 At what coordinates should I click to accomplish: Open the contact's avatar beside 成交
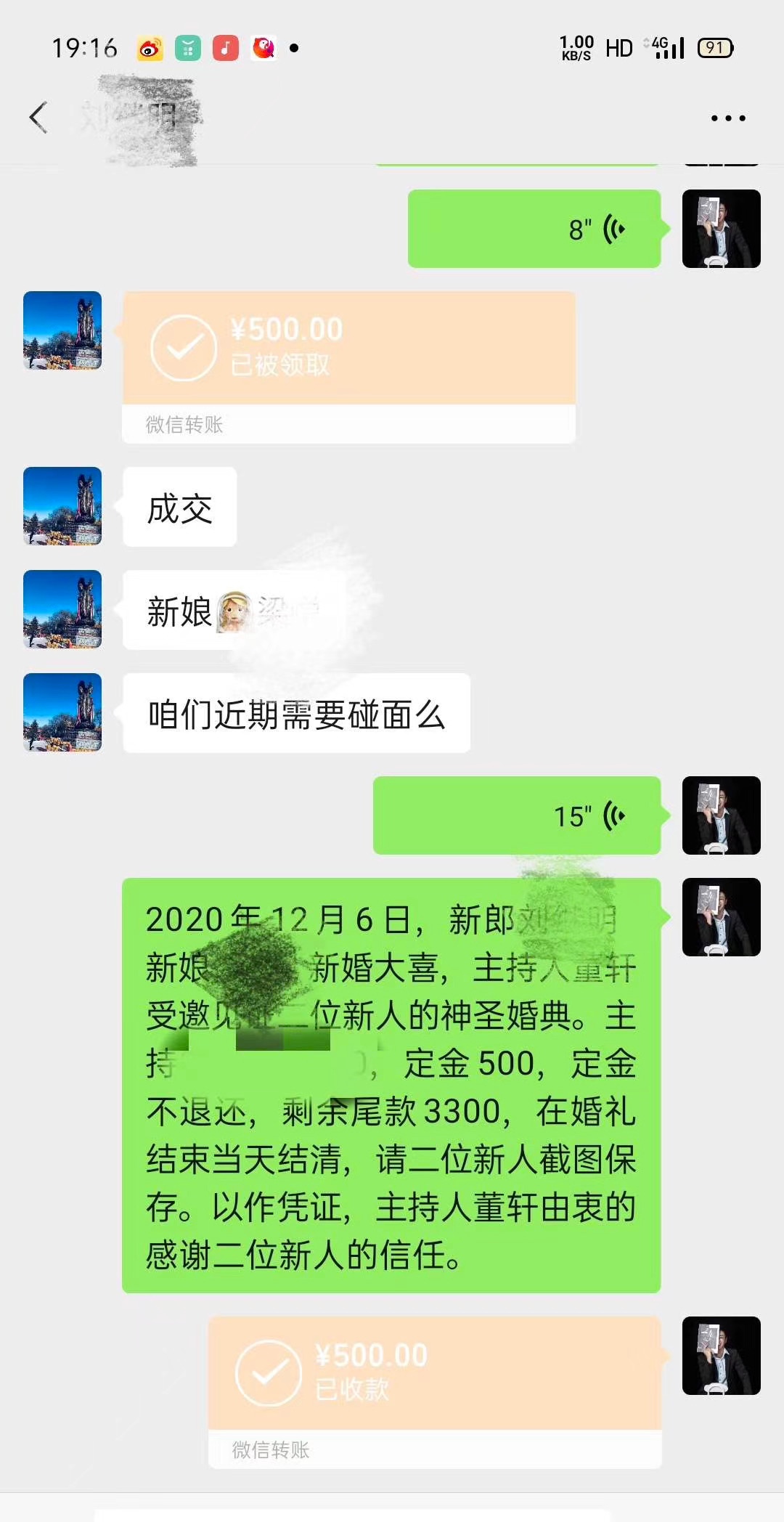click(62, 506)
